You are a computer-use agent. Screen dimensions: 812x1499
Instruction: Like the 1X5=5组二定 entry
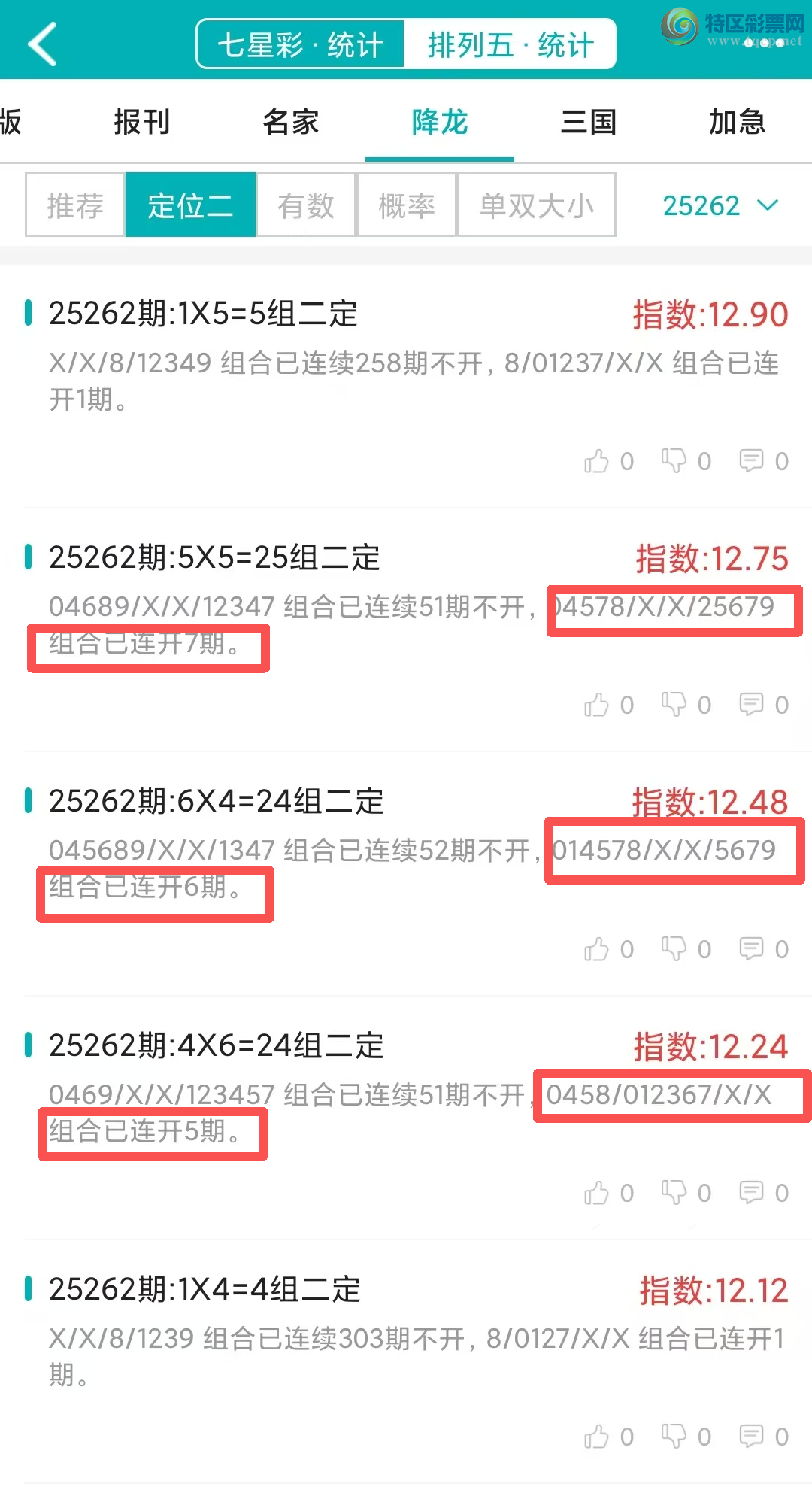coord(597,461)
